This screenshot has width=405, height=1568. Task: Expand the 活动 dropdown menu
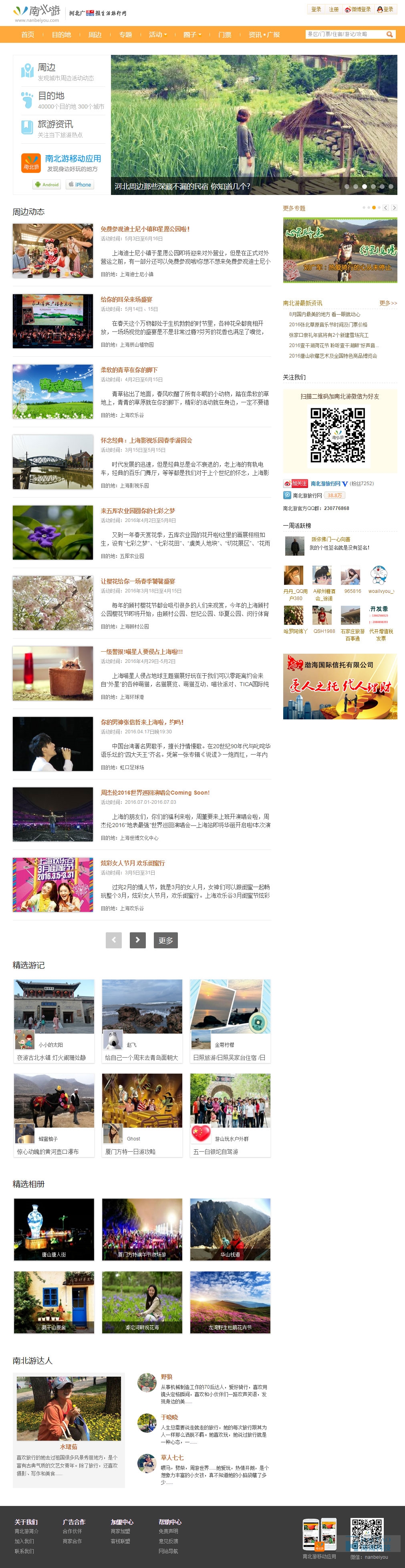coord(158,35)
